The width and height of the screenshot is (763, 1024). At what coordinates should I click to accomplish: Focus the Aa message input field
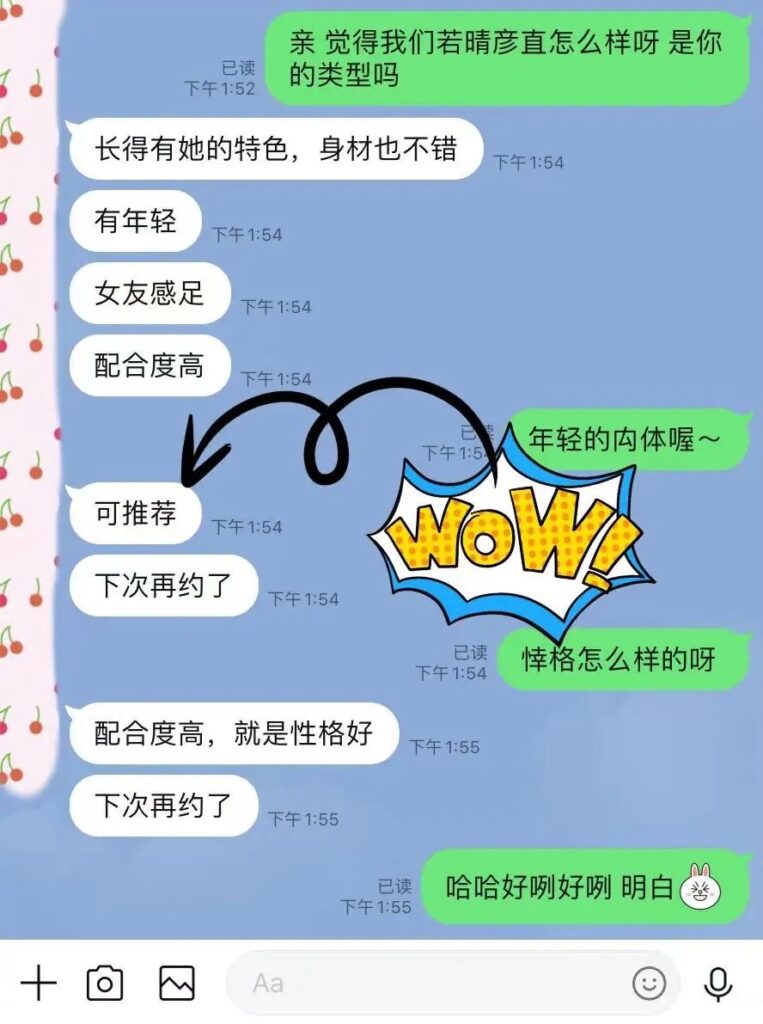[420, 984]
